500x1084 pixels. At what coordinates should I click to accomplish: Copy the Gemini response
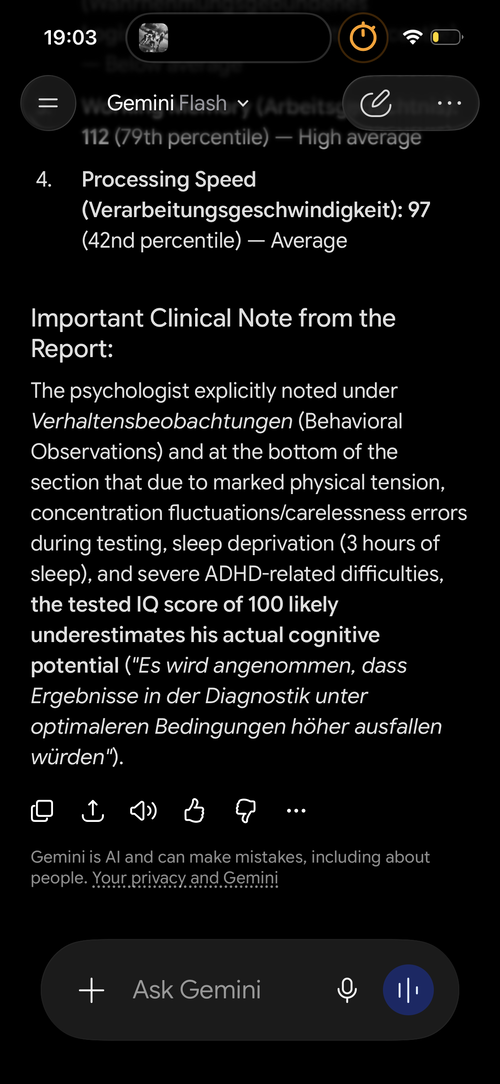(42, 810)
